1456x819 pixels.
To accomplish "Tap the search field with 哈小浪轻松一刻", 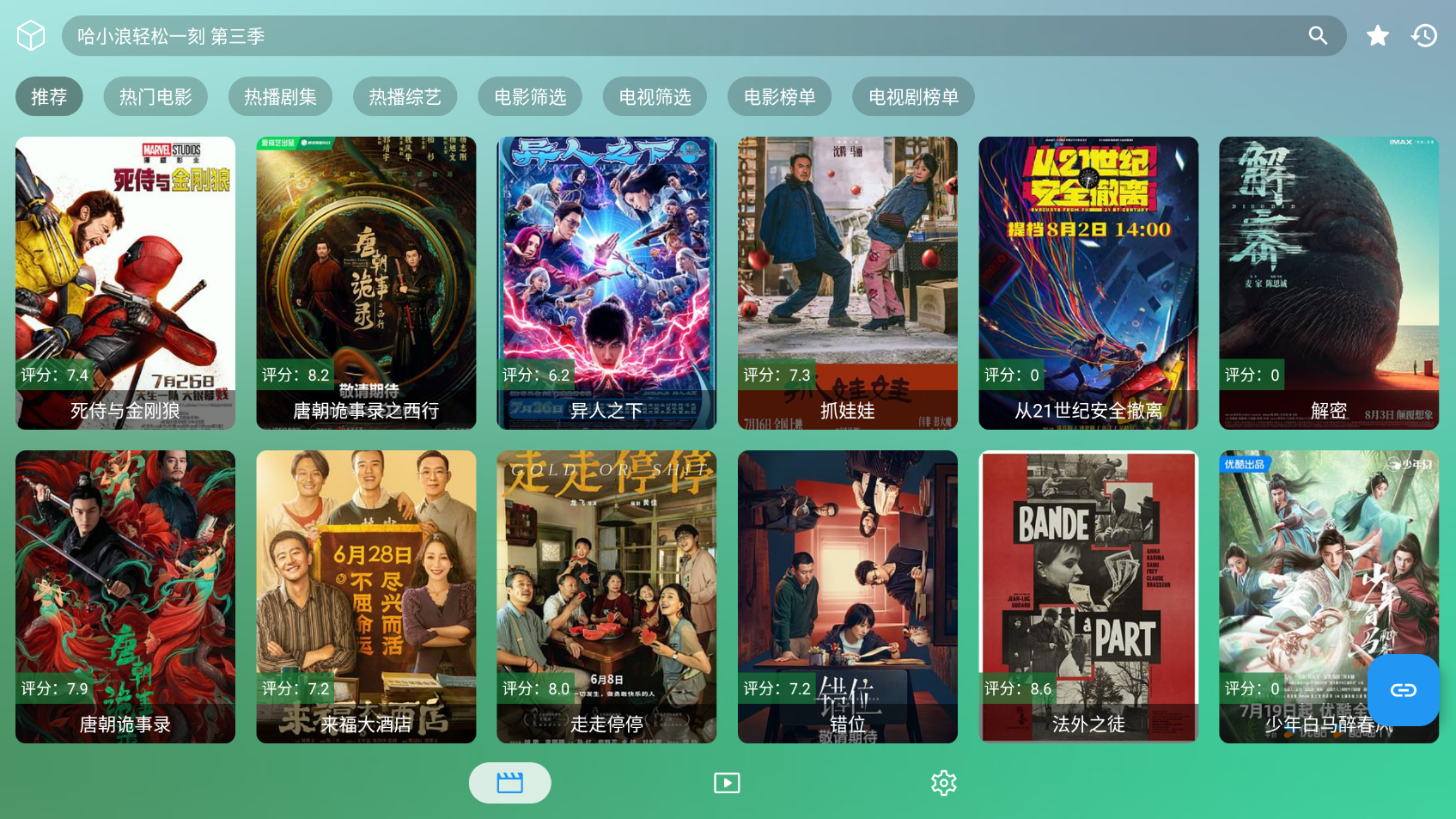I will (x=670, y=36).
